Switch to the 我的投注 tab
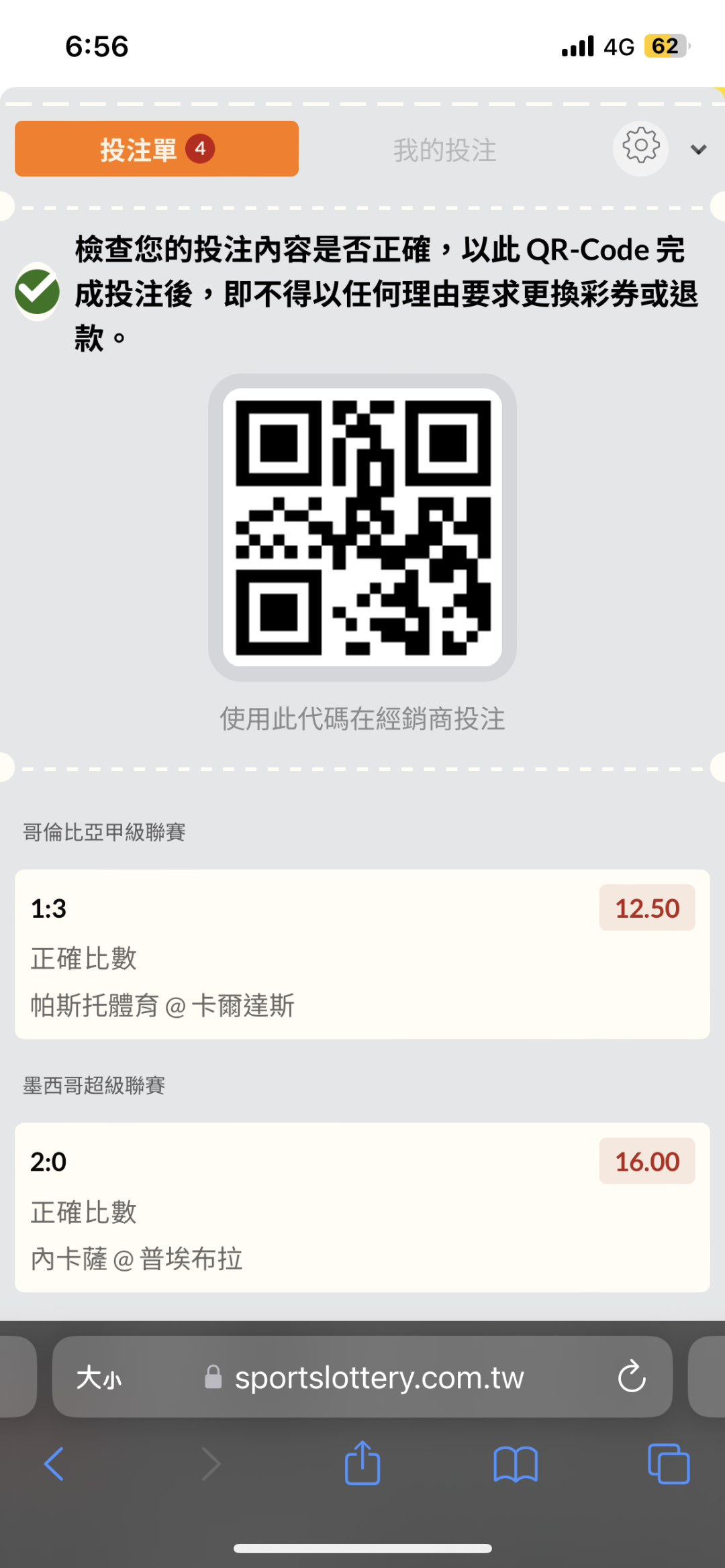This screenshot has width=725, height=1568. 445,150
